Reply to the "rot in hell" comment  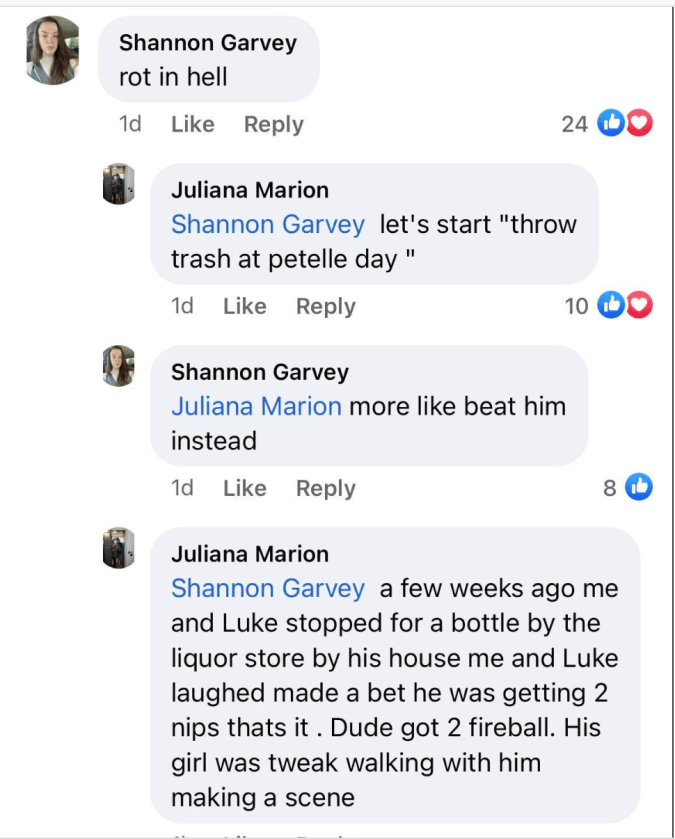[273, 124]
